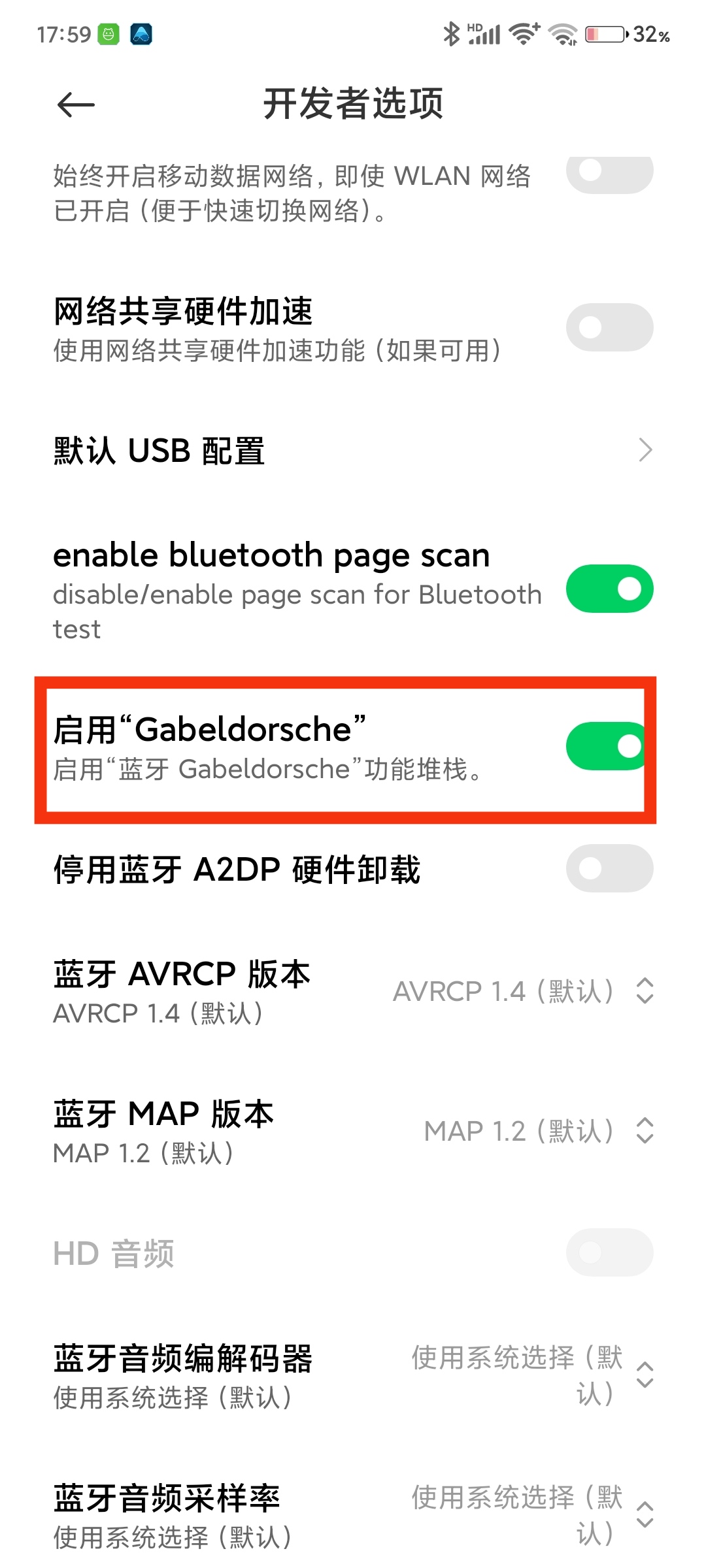706x1568 pixels.
Task: Select 蓝牙 AVRCP 版本 dropdown
Action: 523,991
